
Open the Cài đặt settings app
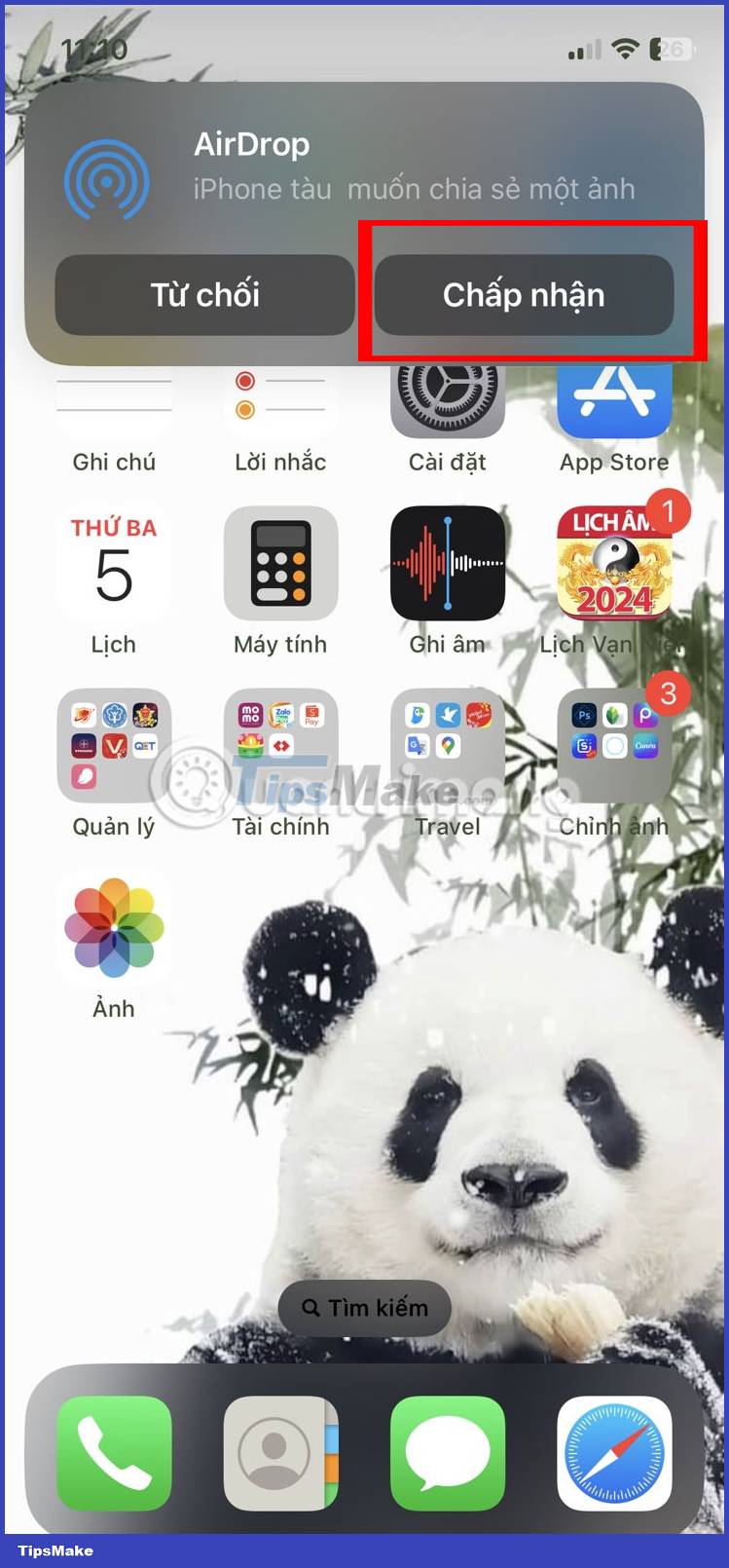pos(447,396)
